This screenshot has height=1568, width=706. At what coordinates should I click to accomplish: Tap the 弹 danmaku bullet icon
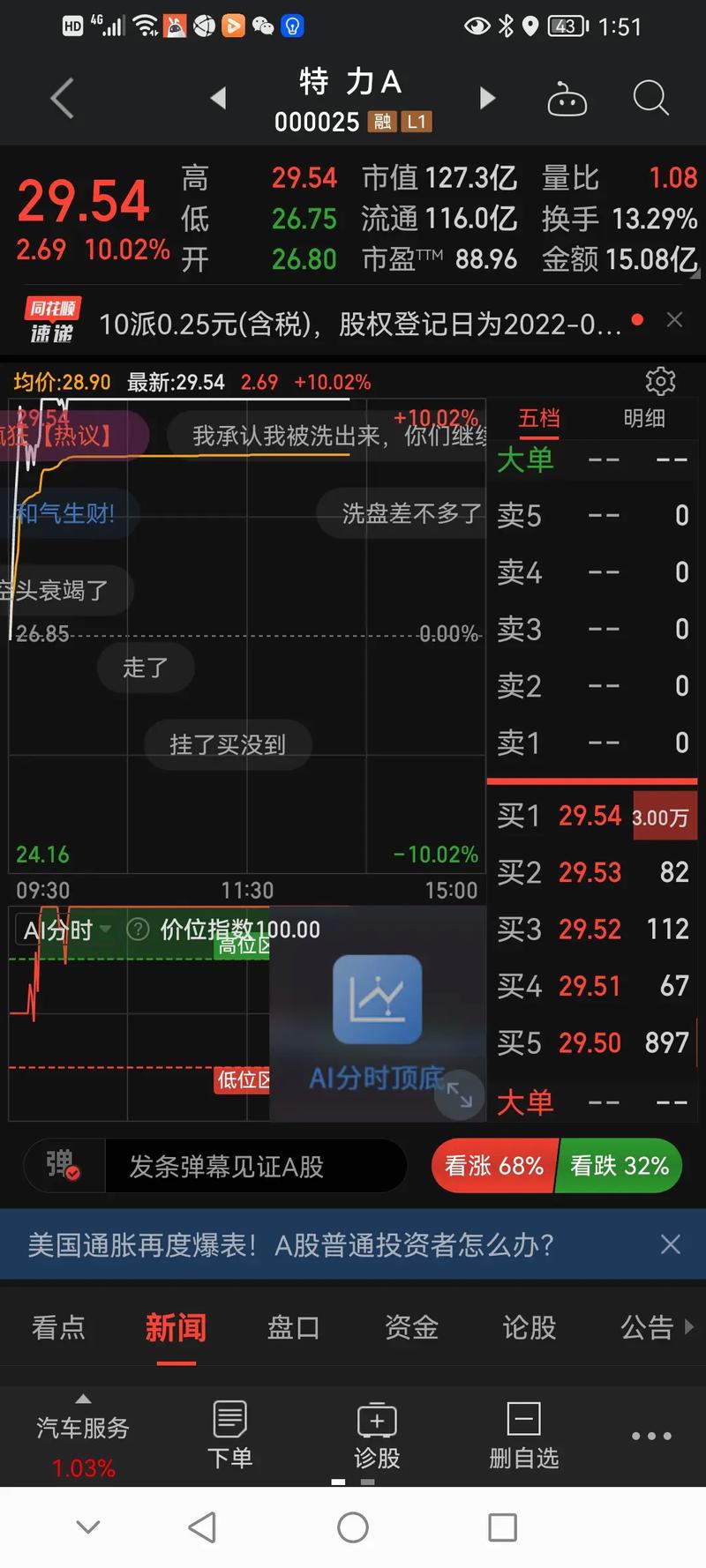(x=62, y=1166)
